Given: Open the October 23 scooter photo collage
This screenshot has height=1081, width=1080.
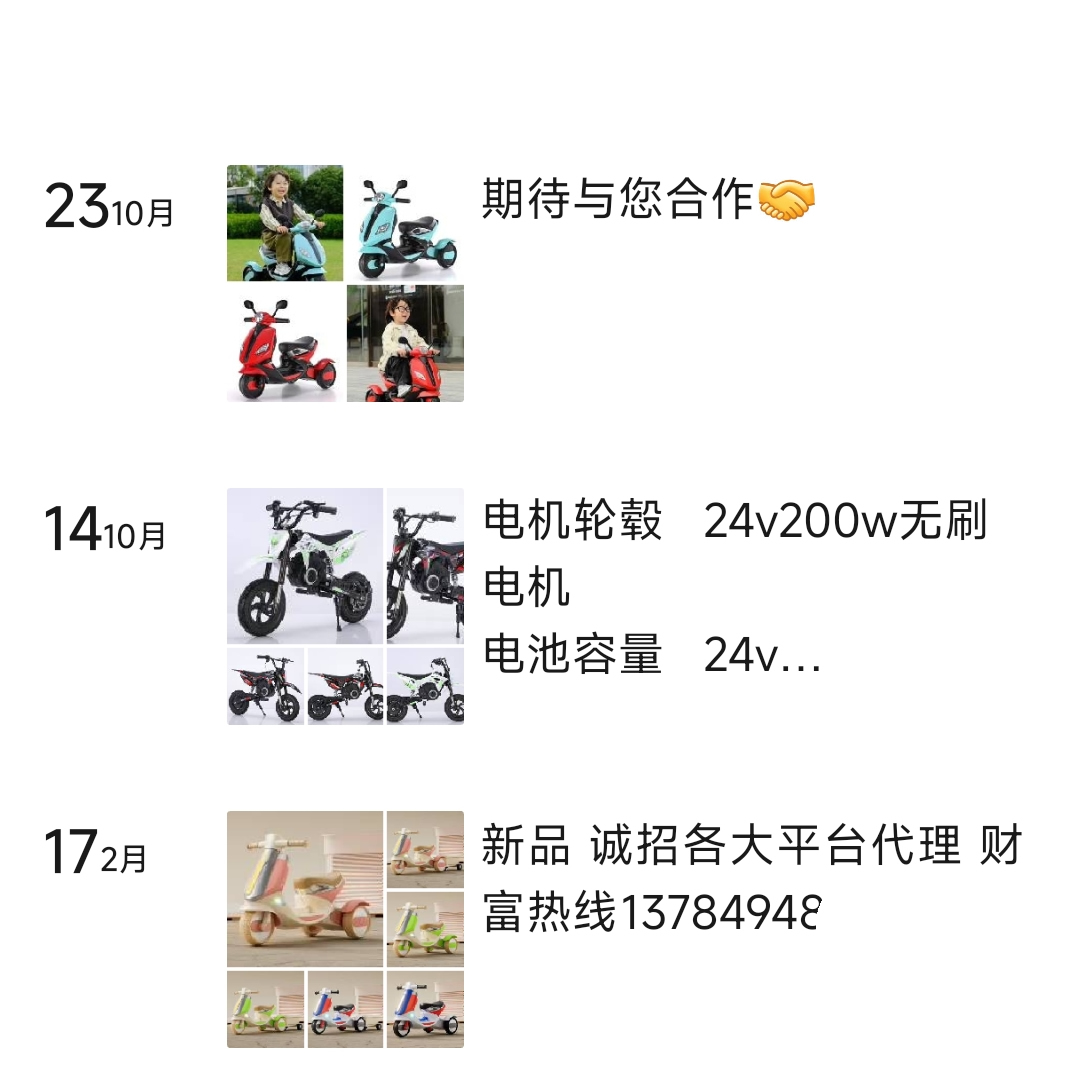Looking at the screenshot, I should coord(345,284).
